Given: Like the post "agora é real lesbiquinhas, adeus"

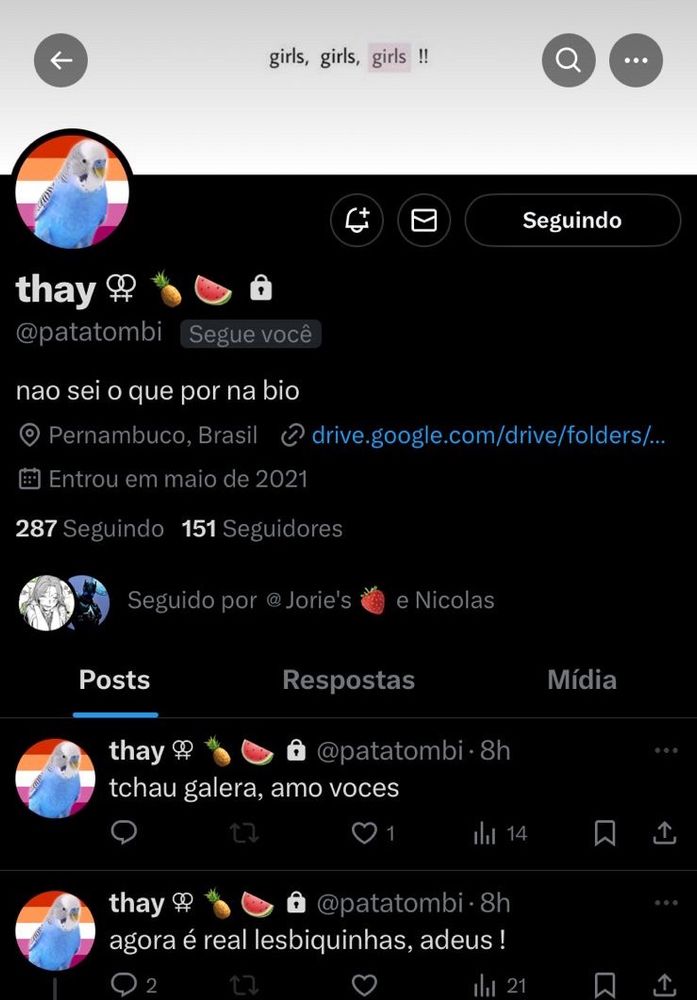Looking at the screenshot, I should pyautogui.click(x=365, y=985).
